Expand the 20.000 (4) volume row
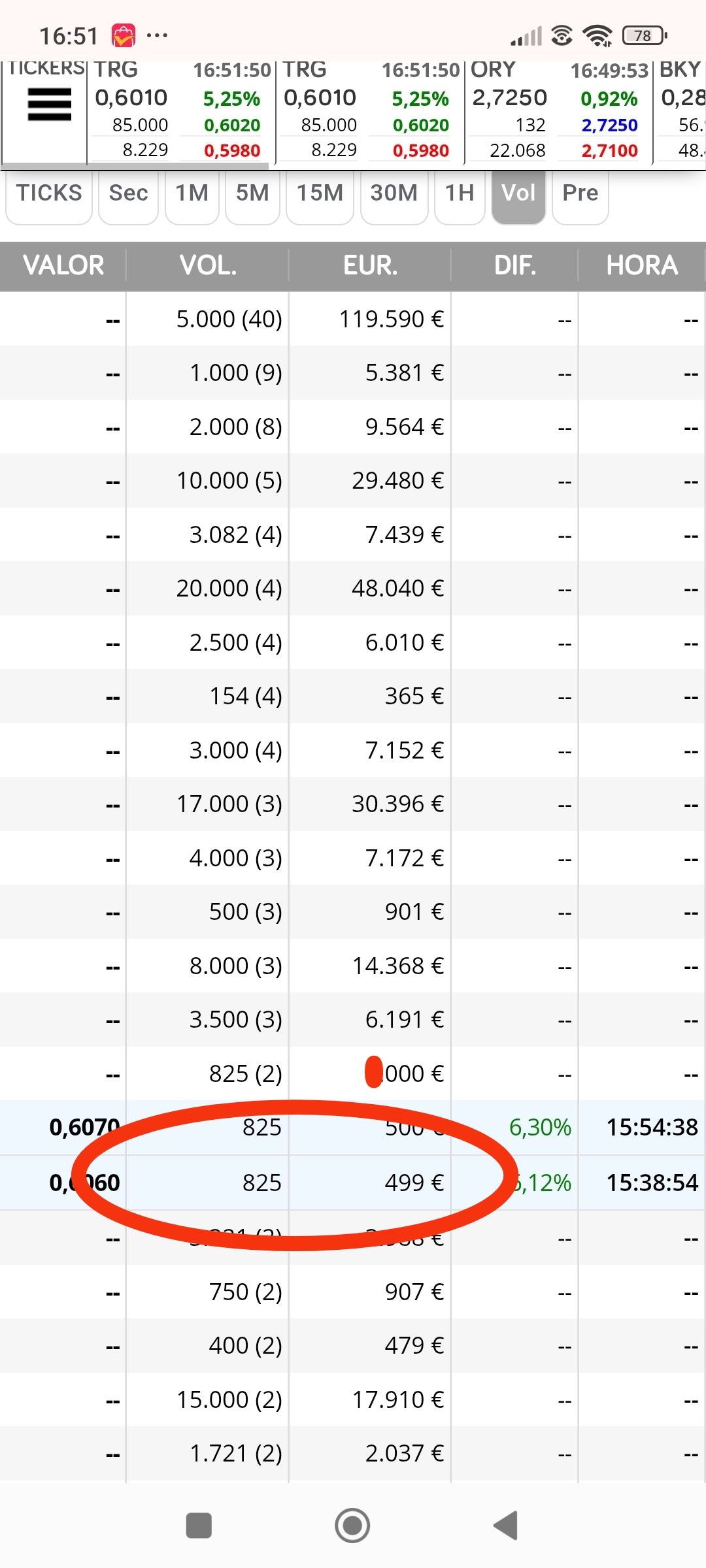Image resolution: width=706 pixels, height=1568 pixels. (353, 589)
